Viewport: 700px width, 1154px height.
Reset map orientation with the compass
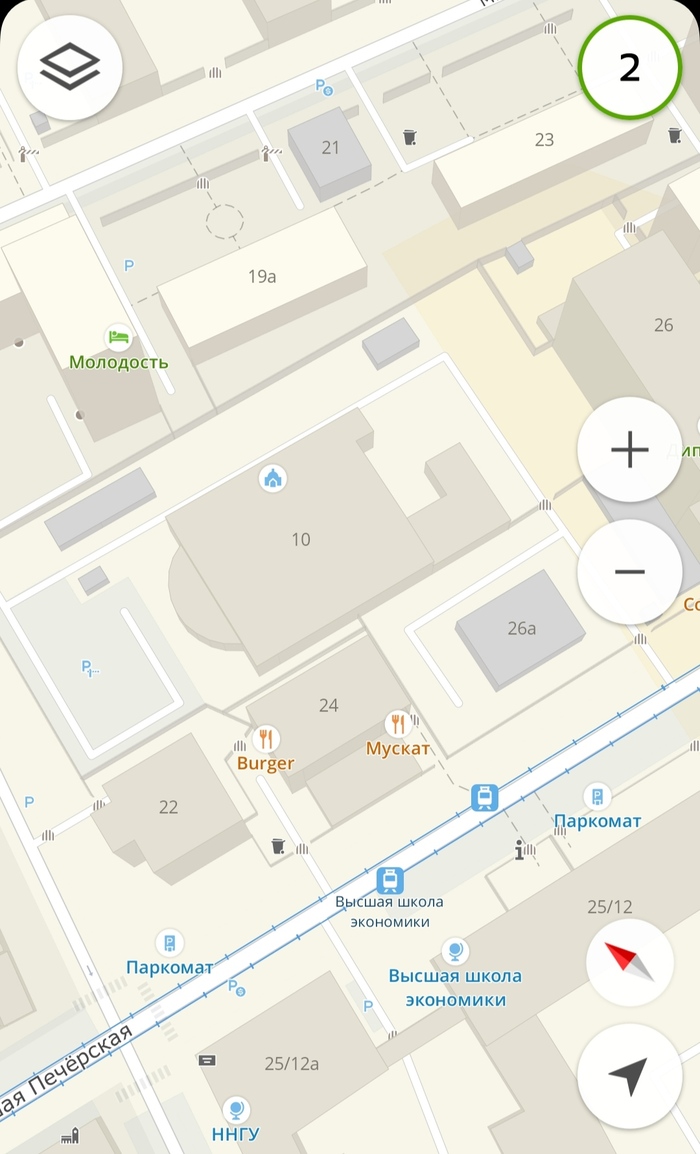pyautogui.click(x=629, y=961)
